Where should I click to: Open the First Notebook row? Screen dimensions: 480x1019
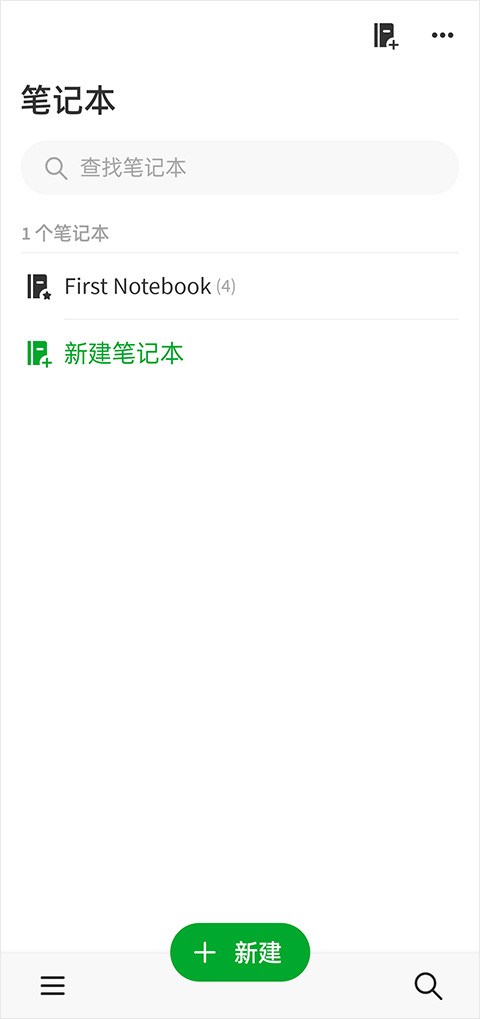pos(240,286)
